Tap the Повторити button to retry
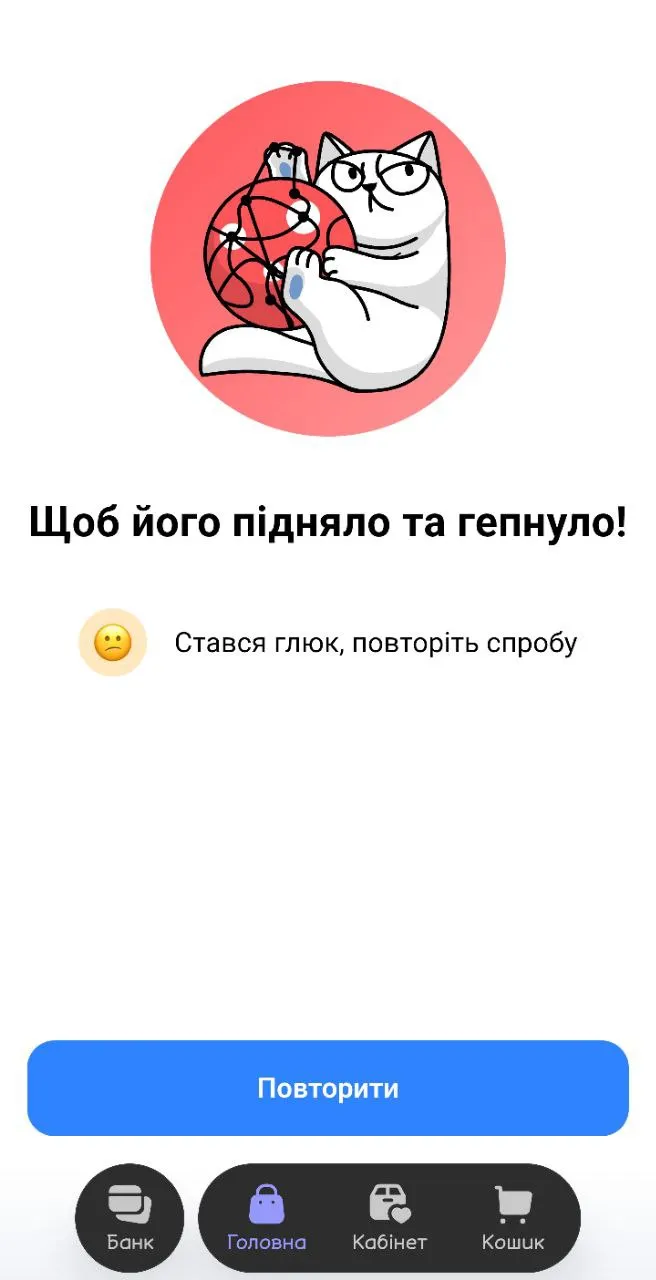Image resolution: width=656 pixels, height=1280 pixels. coord(328,1088)
